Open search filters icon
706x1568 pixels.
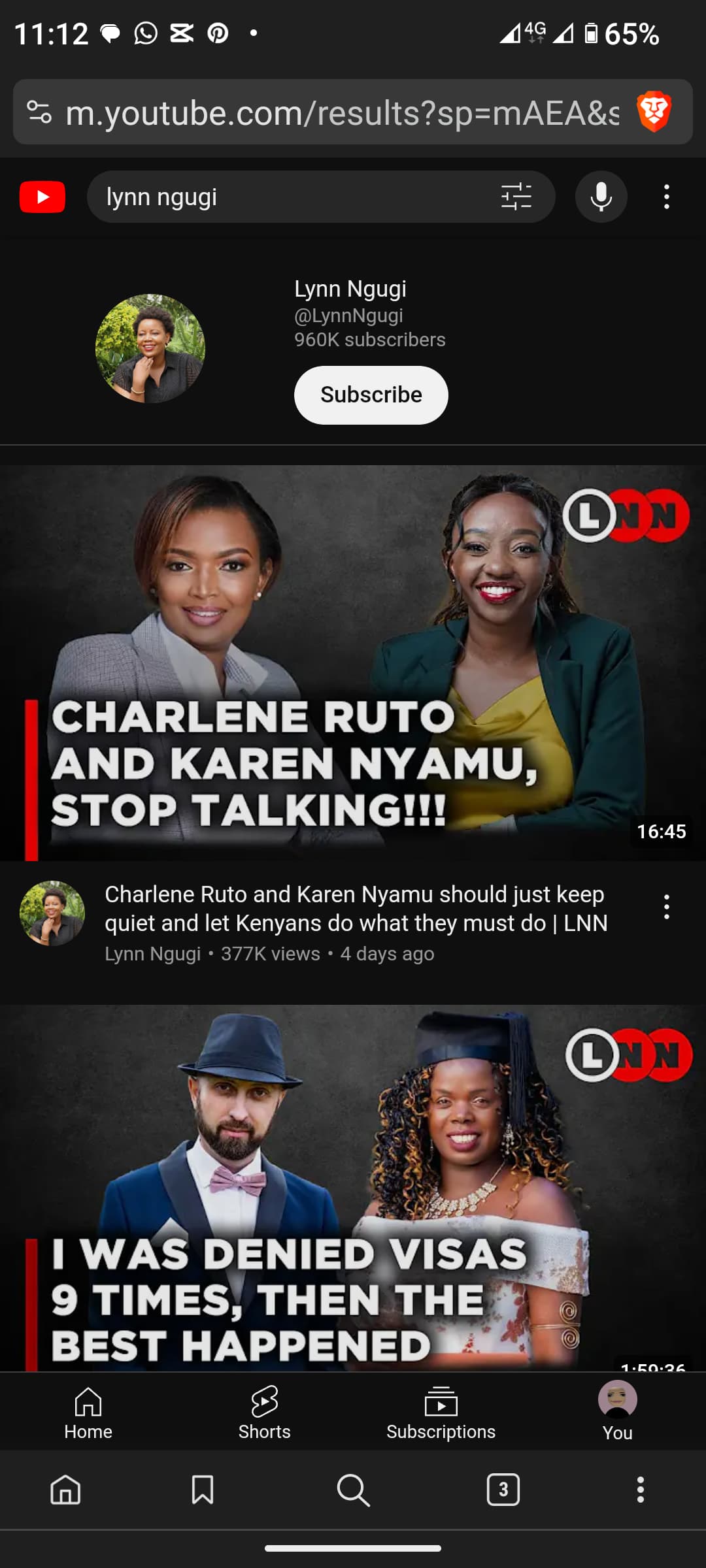(516, 197)
